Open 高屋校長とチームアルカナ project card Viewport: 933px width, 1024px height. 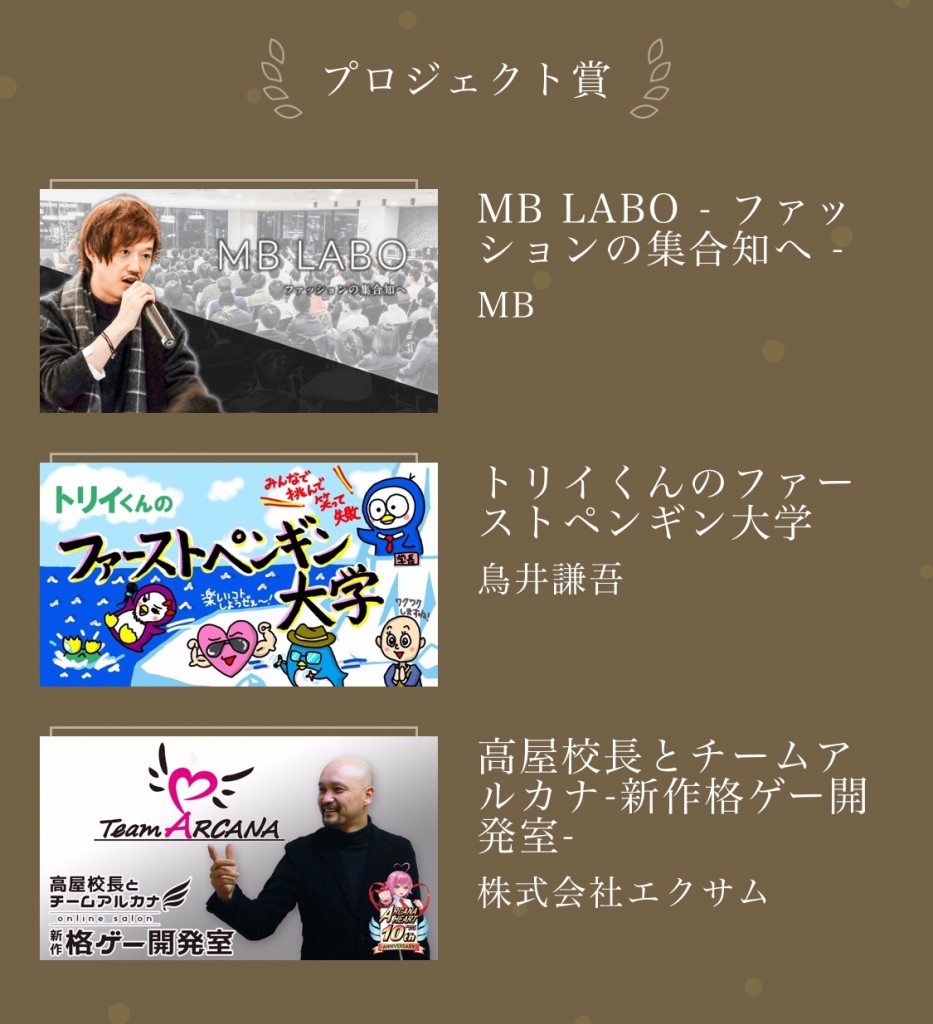(238, 848)
